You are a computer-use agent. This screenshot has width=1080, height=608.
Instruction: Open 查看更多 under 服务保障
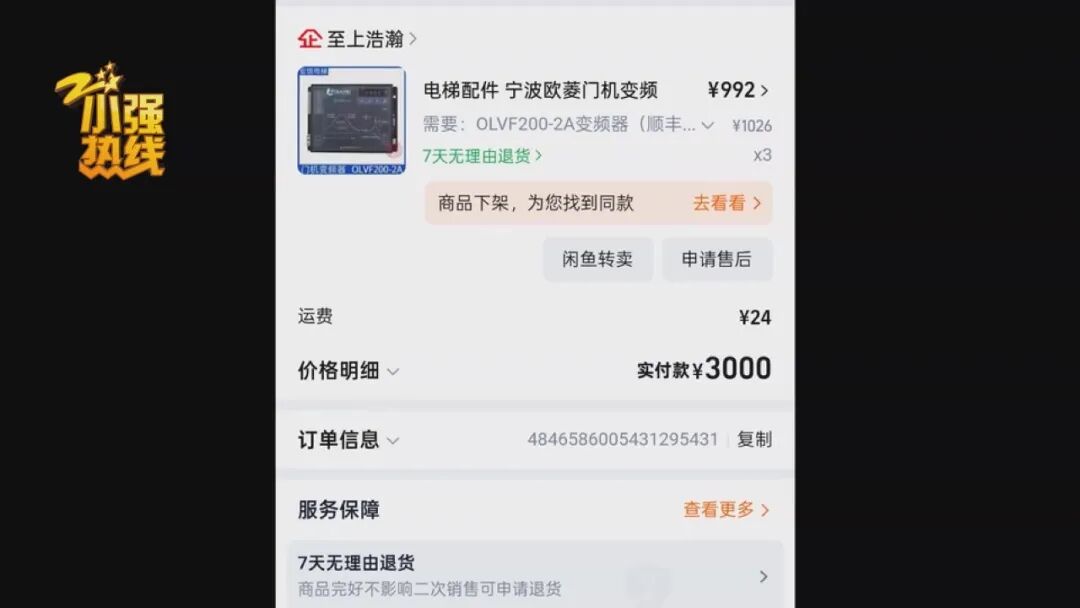click(726, 510)
